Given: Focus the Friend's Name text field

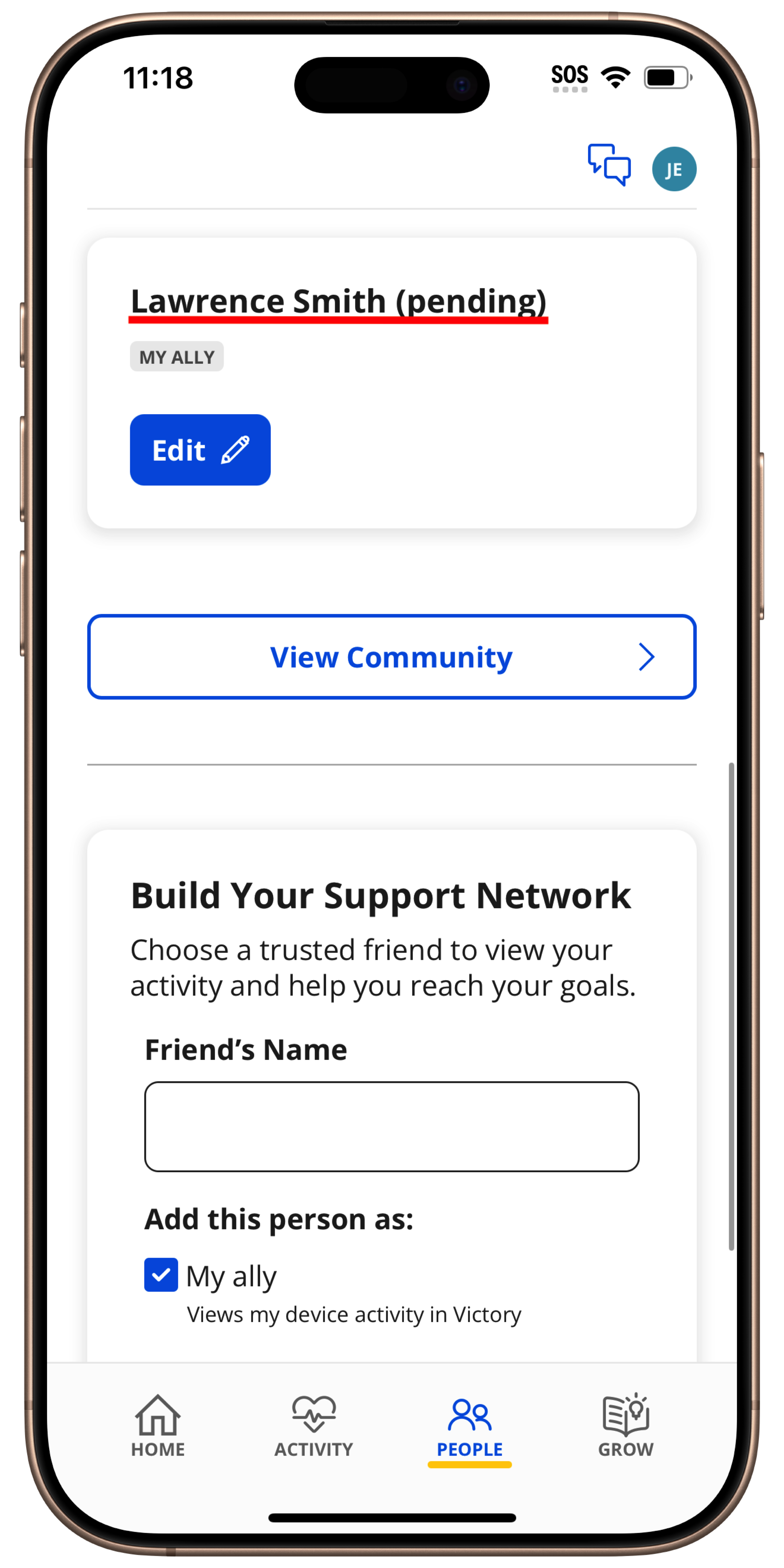Looking at the screenshot, I should tap(391, 1126).
